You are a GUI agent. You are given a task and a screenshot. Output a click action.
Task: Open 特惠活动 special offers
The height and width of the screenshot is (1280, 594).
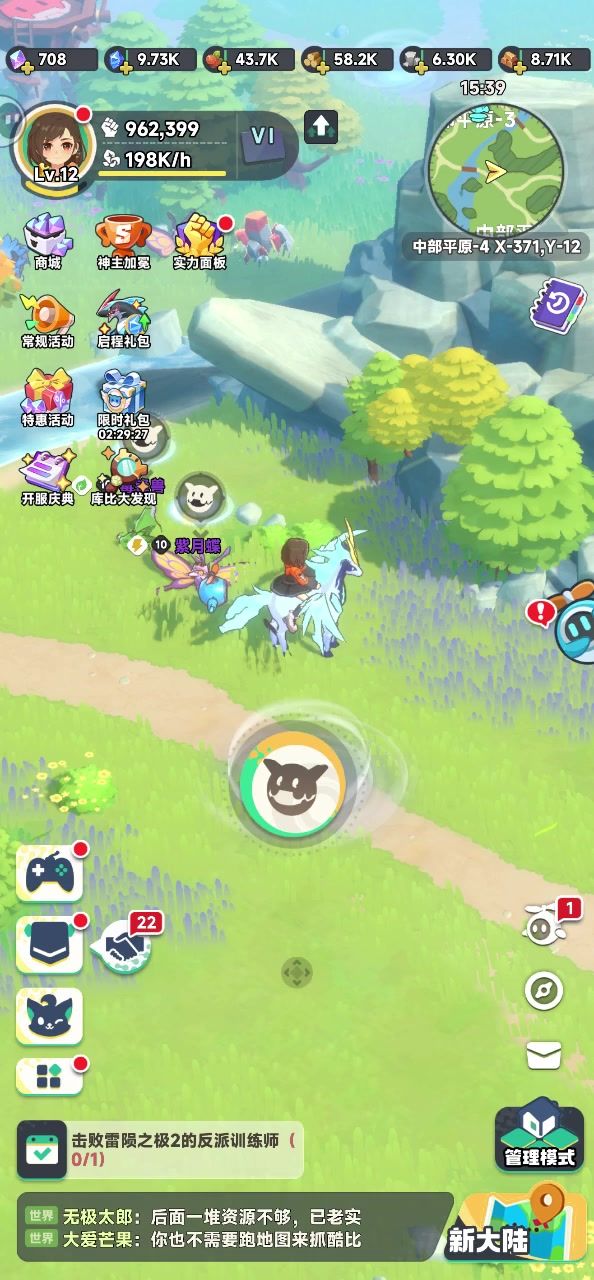tap(47, 398)
